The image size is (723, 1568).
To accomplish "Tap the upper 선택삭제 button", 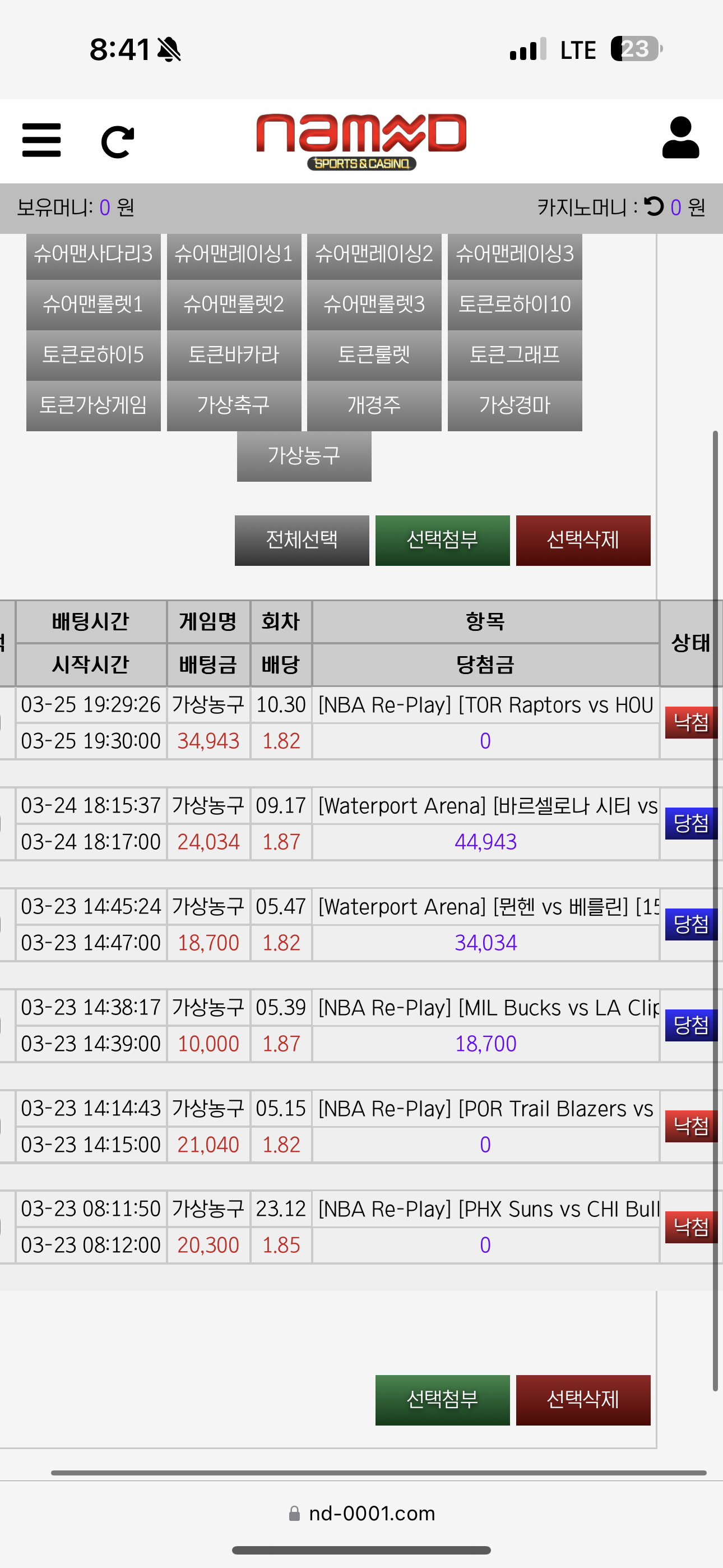I will point(582,540).
